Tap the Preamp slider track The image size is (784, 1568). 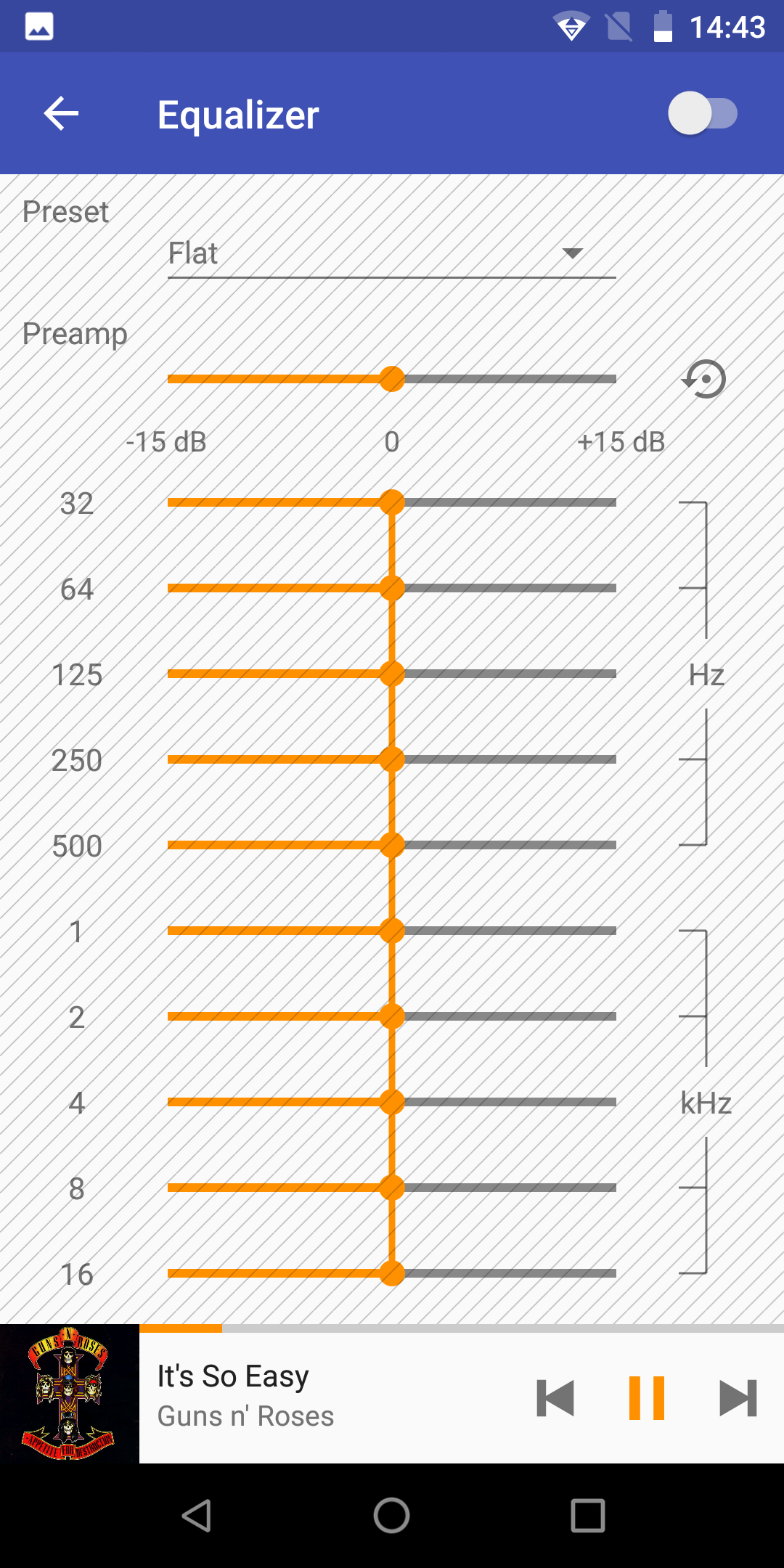392,379
